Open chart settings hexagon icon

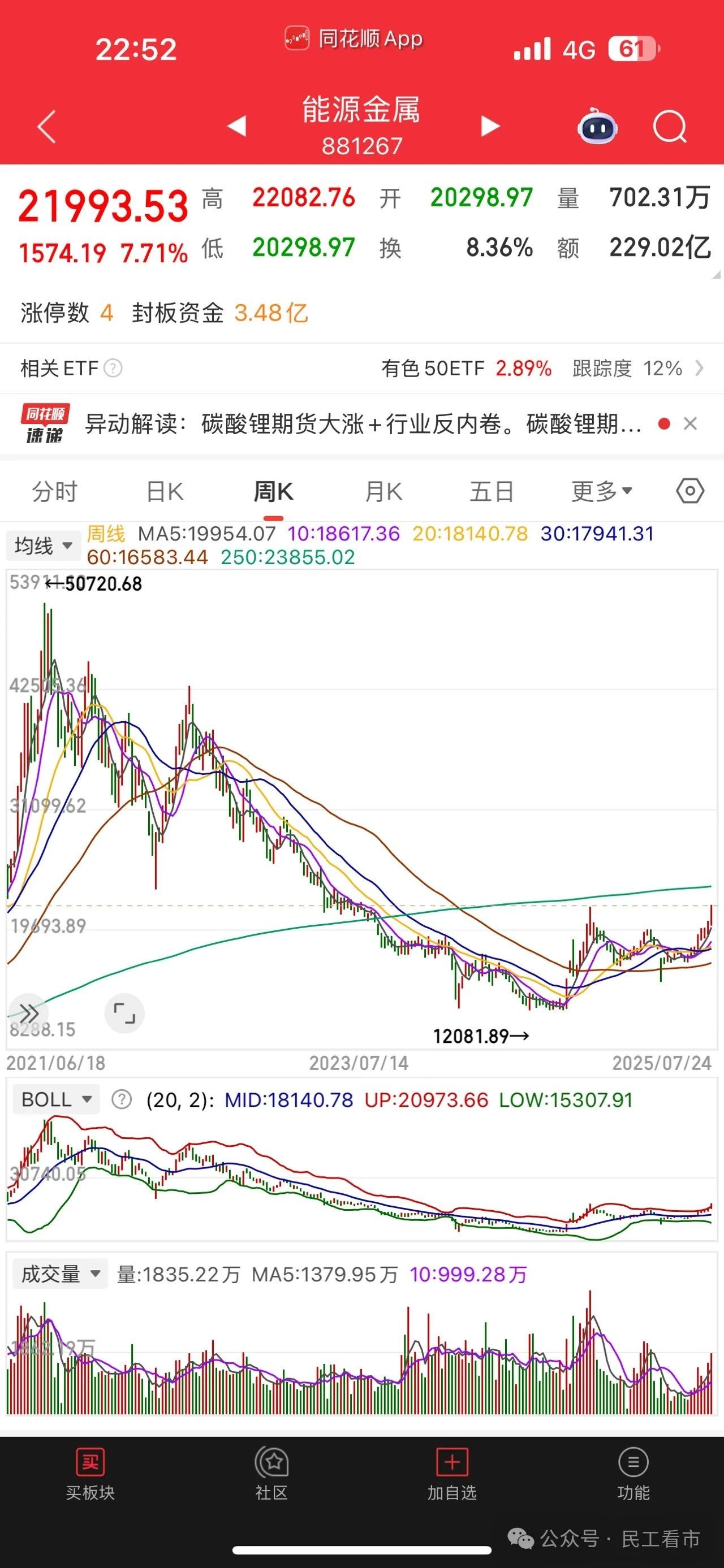click(690, 491)
